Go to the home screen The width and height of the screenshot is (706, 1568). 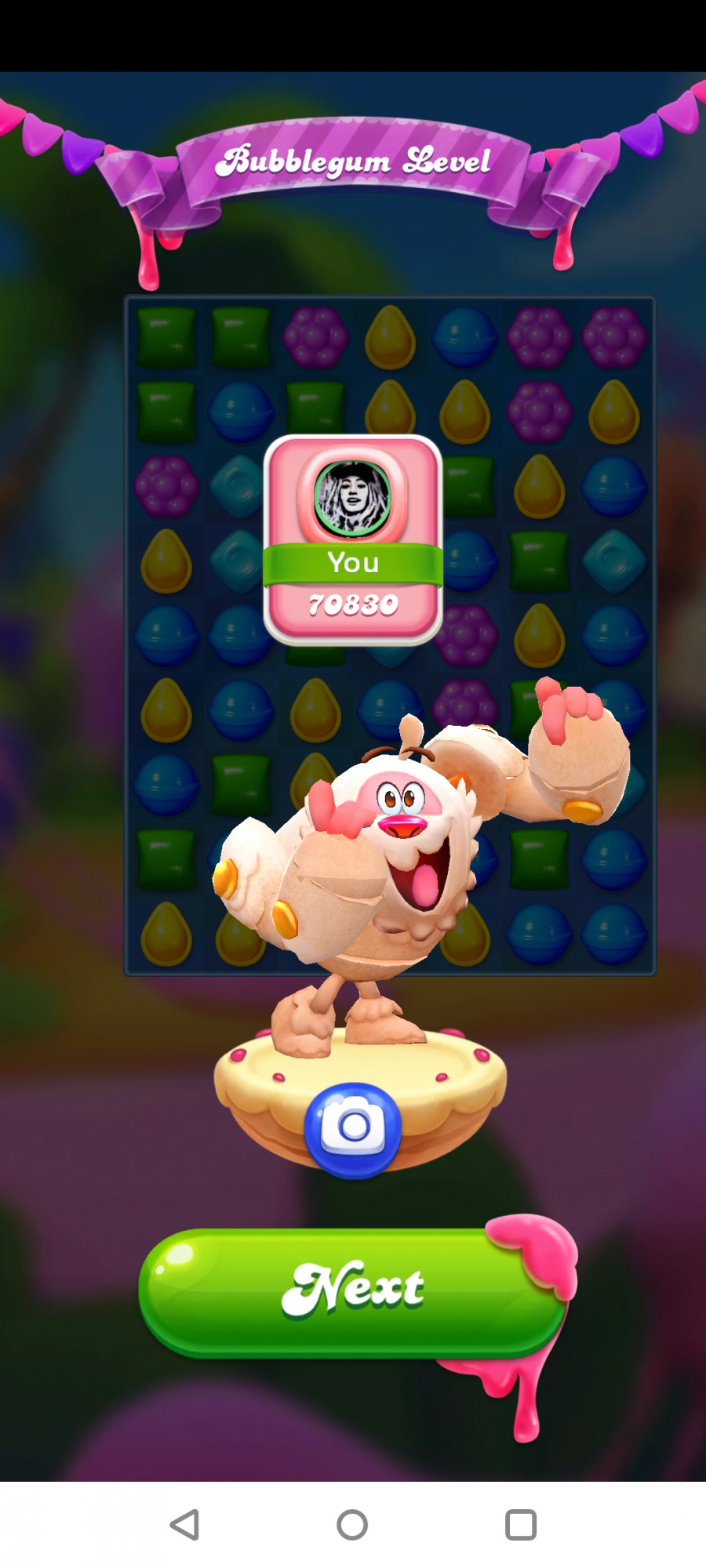pos(352,1525)
